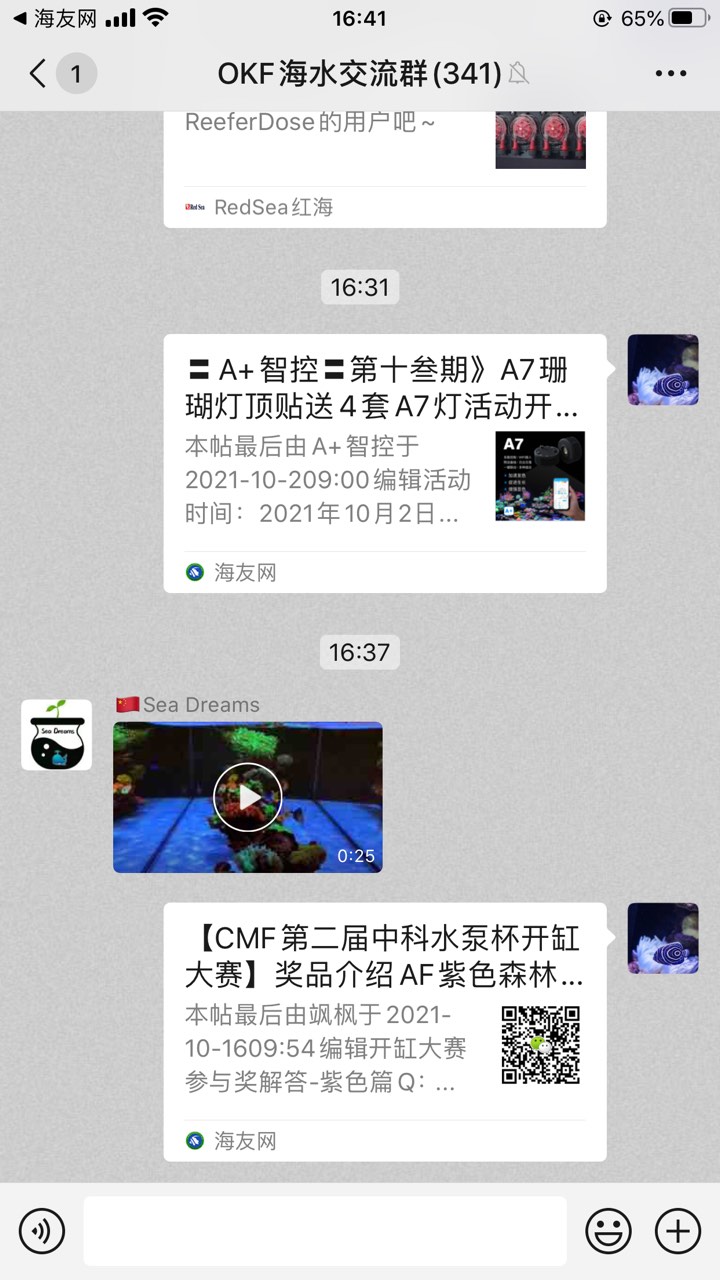Viewport: 720px width, 1280px height.
Task: Open the group chat overflow menu
Action: point(670,73)
